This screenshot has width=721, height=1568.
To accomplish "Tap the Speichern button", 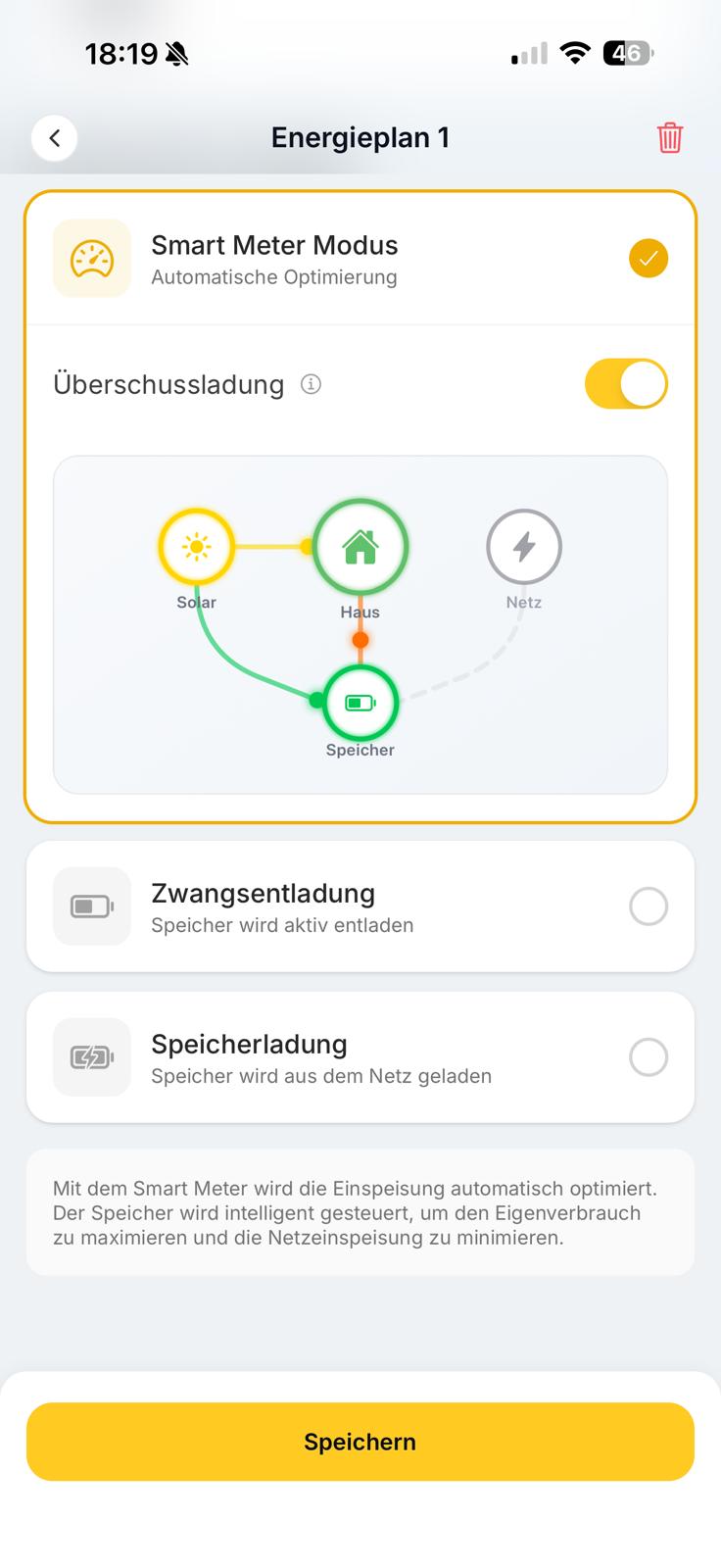I will pos(360,1442).
